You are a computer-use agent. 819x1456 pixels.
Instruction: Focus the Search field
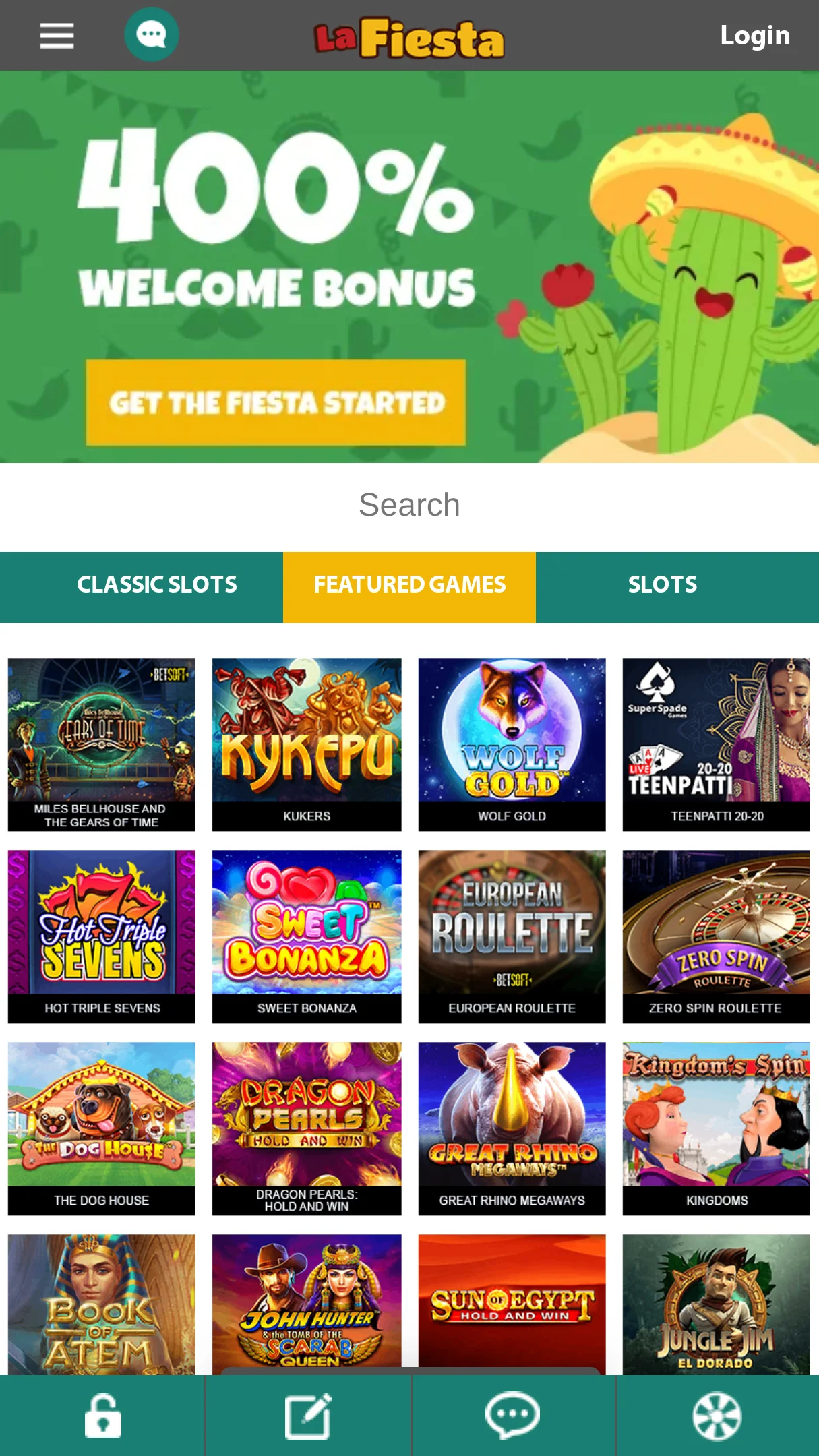(x=409, y=506)
